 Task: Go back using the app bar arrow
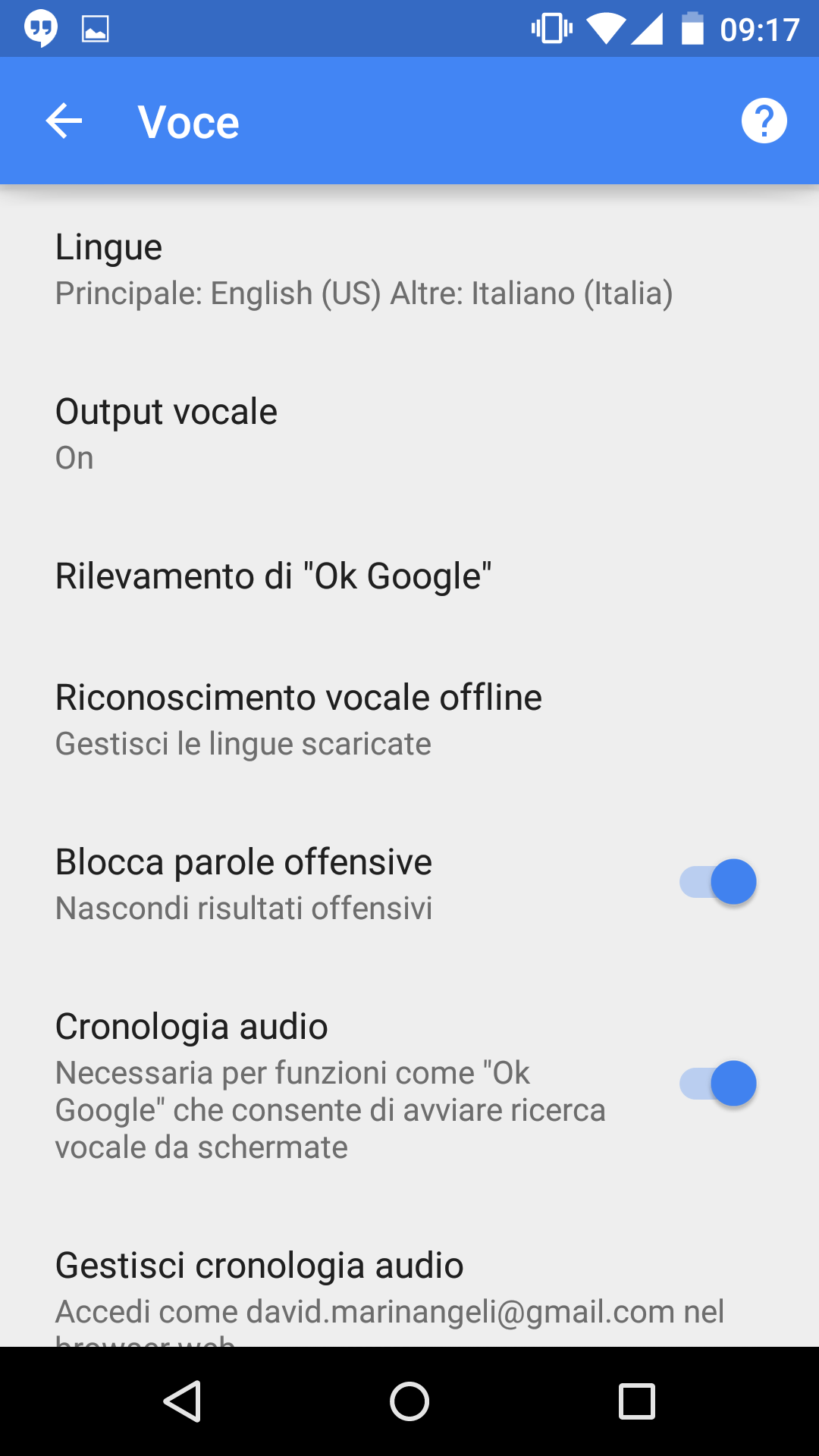pos(64,121)
